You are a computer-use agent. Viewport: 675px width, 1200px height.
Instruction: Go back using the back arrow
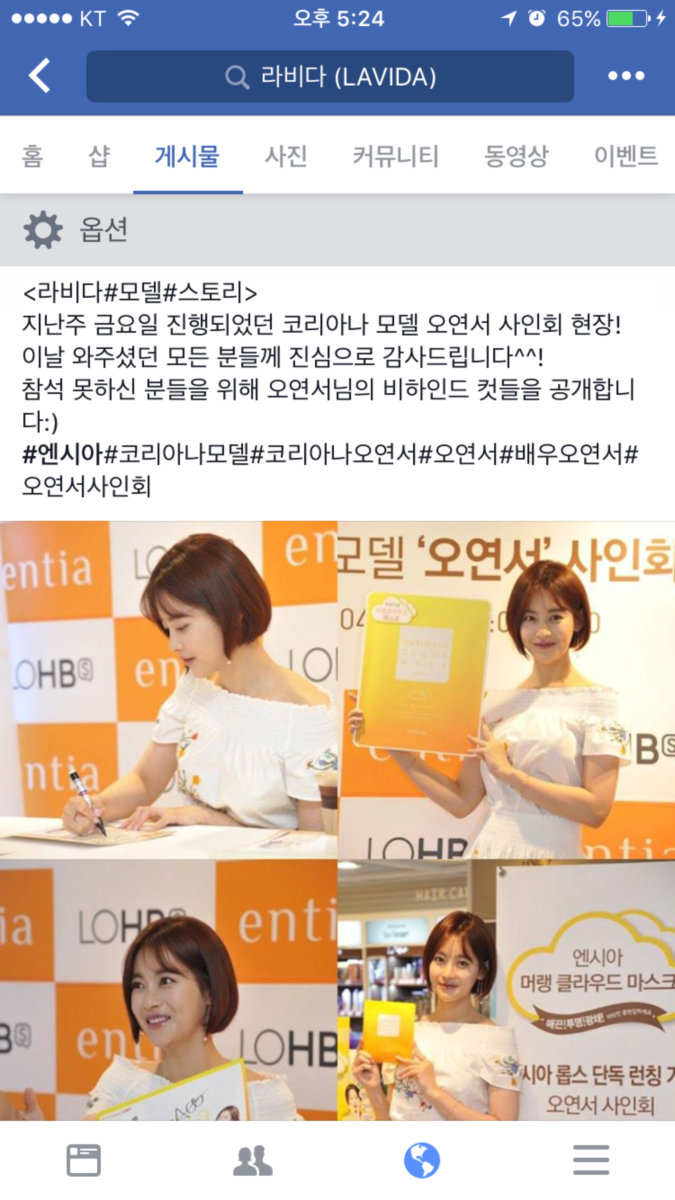39,76
